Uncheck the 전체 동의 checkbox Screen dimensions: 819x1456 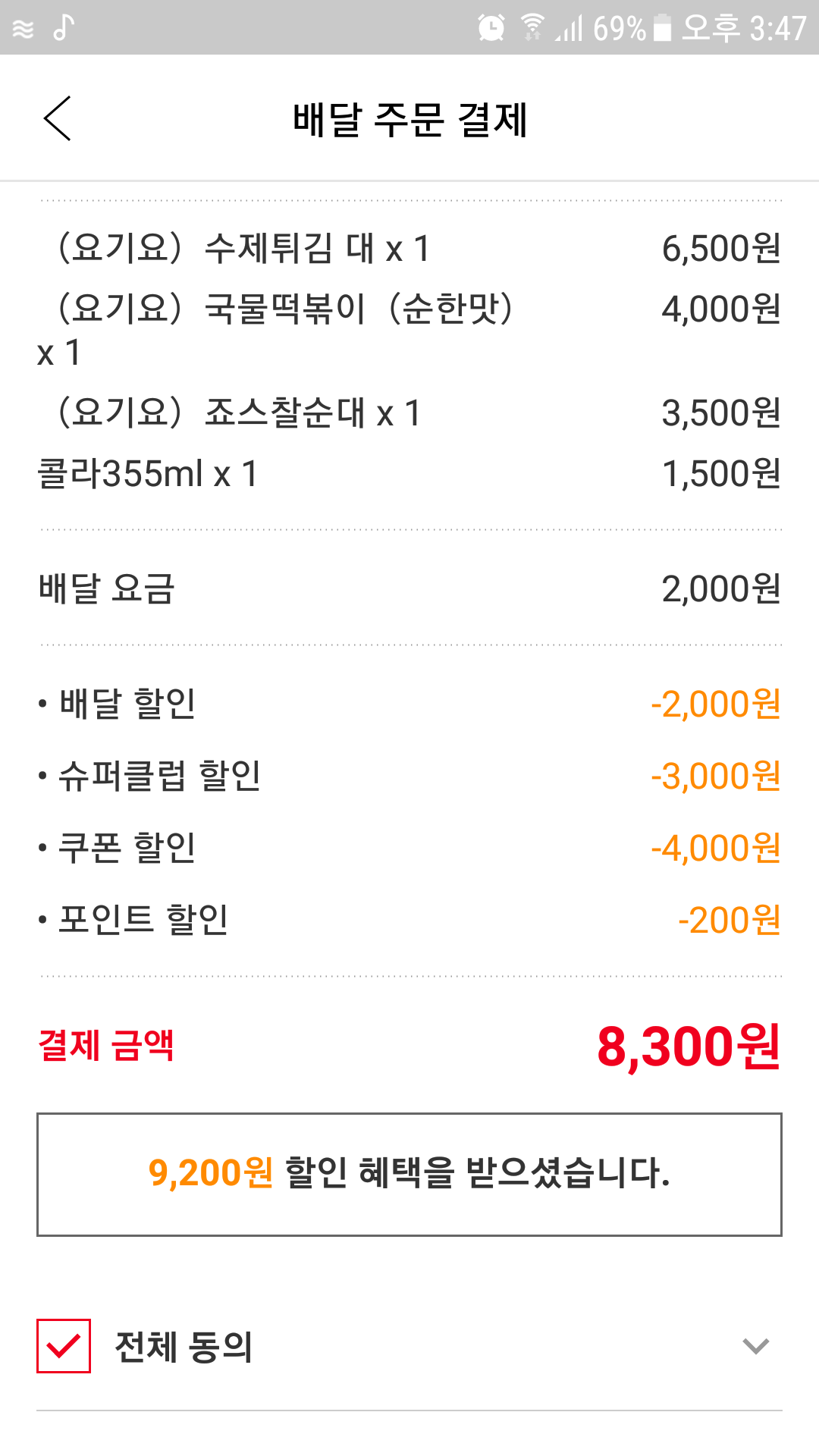64,1346
